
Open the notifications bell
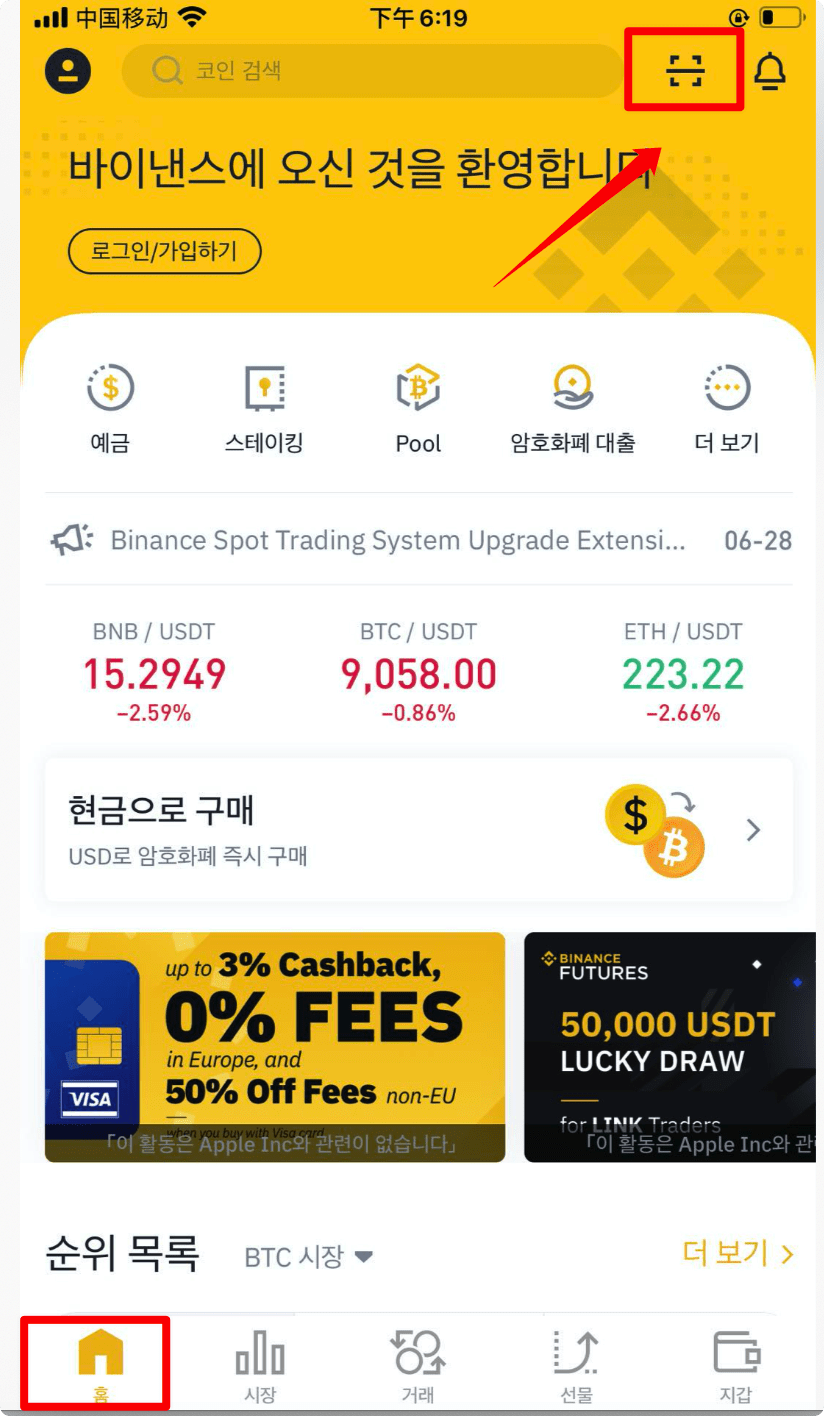769,71
